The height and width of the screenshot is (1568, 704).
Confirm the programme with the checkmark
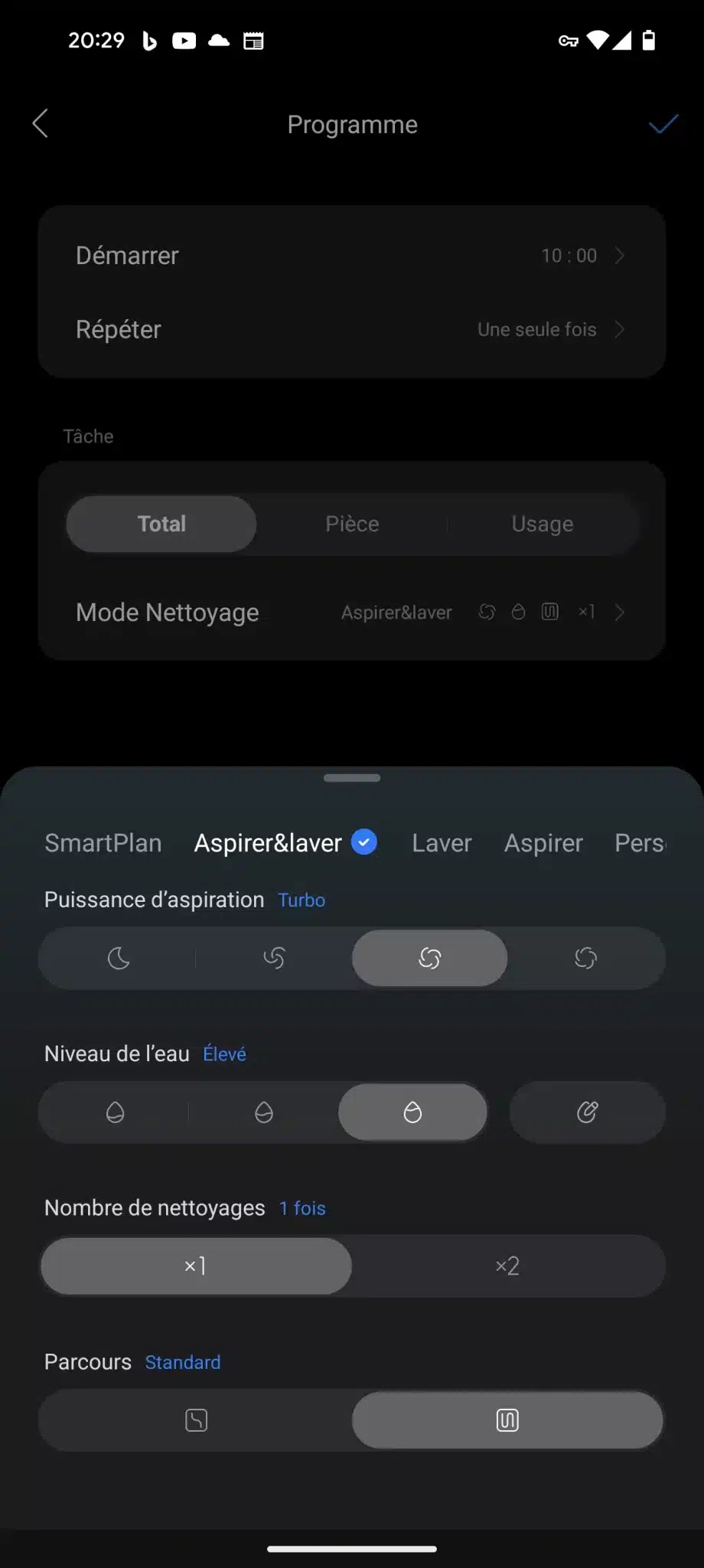click(x=663, y=123)
